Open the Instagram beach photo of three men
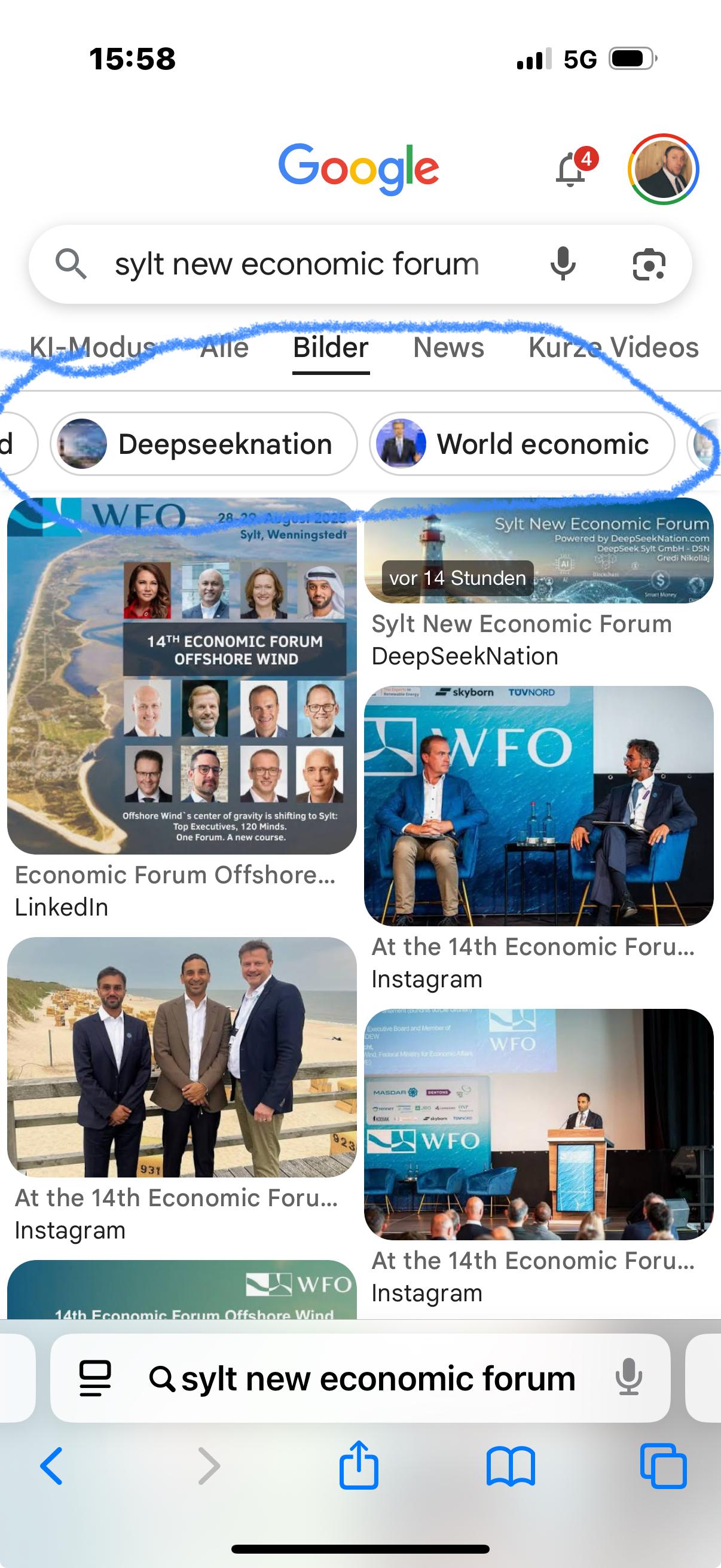Image resolution: width=721 pixels, height=1568 pixels. tap(181, 1057)
